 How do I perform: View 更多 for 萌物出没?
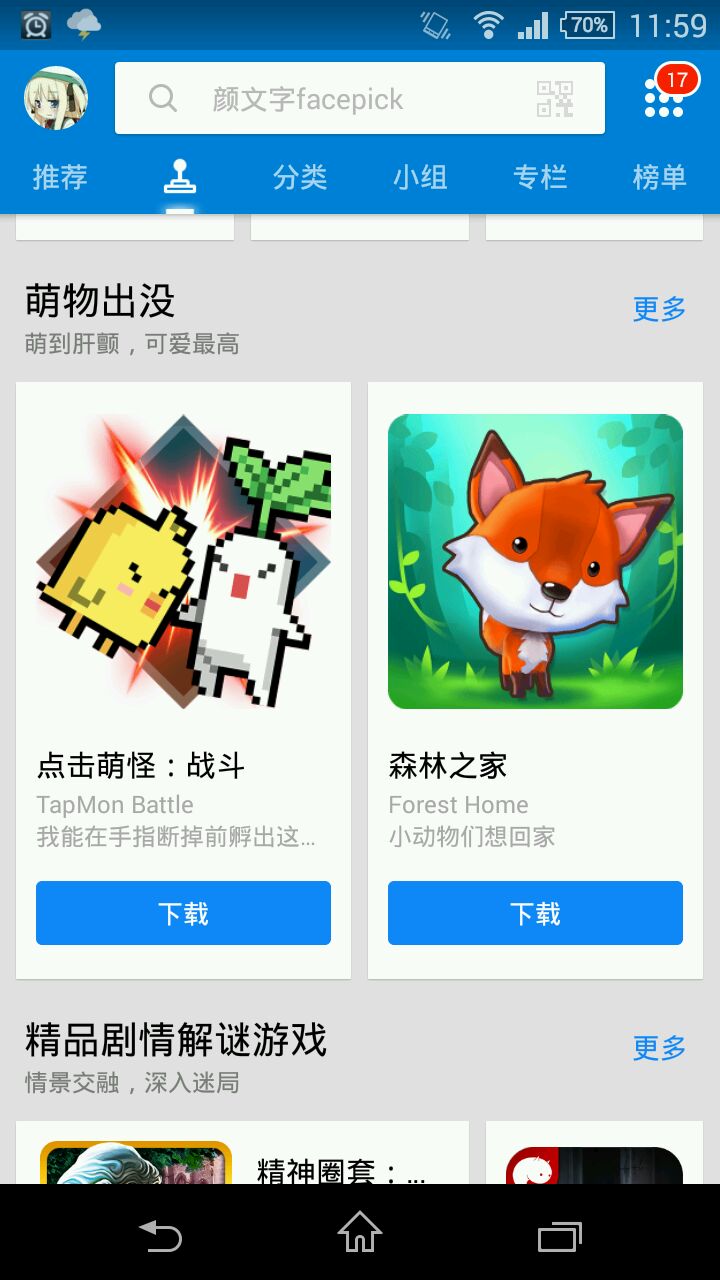(660, 309)
